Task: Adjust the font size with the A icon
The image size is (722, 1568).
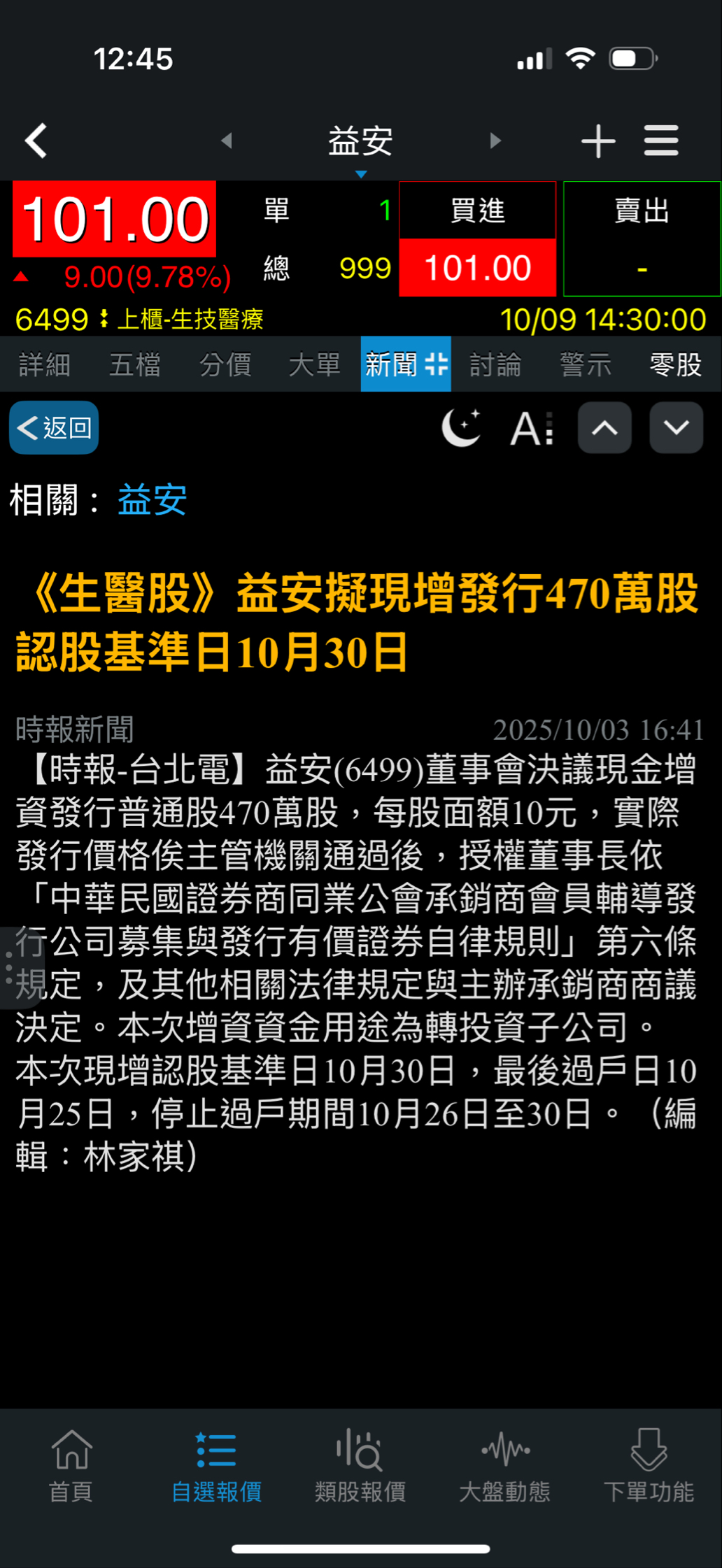Action: click(532, 427)
